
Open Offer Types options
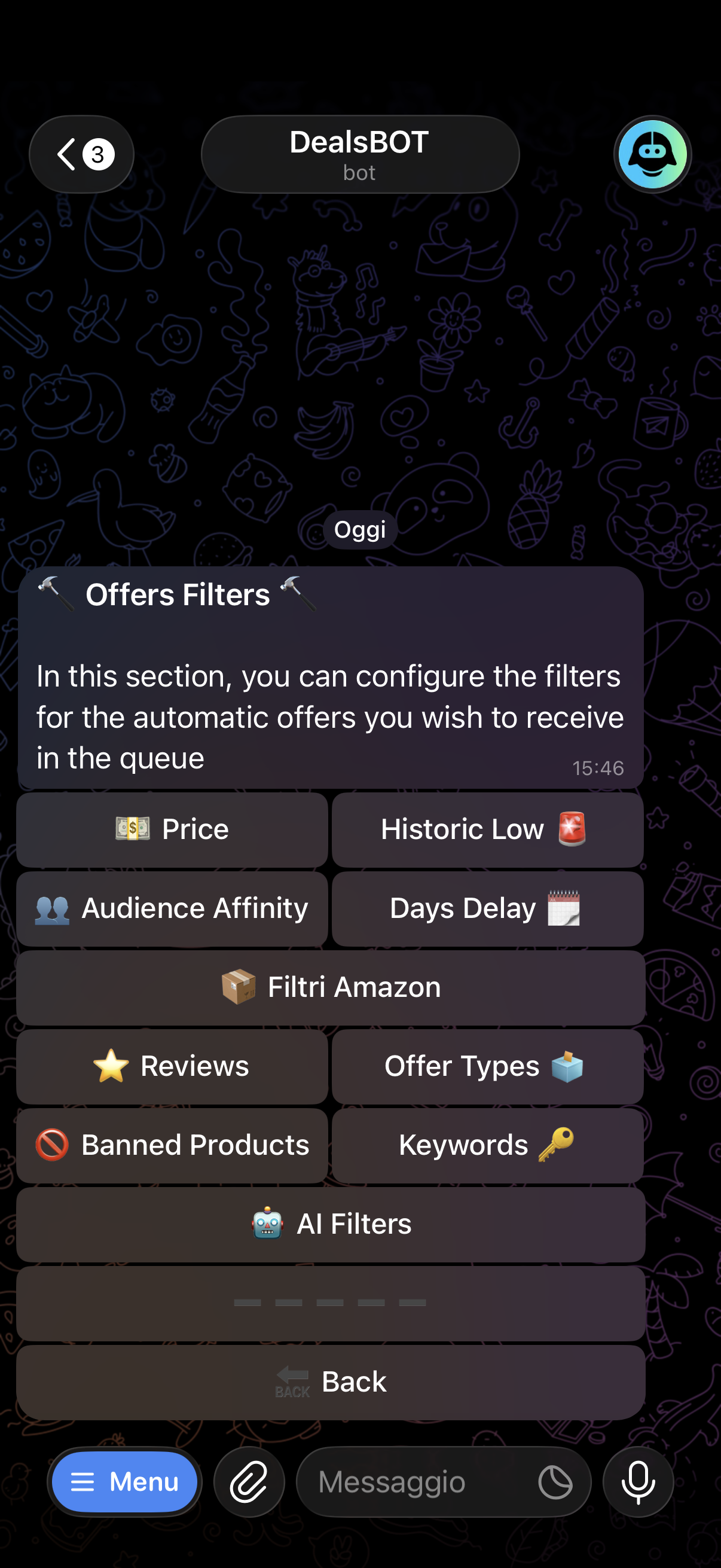(x=487, y=1066)
